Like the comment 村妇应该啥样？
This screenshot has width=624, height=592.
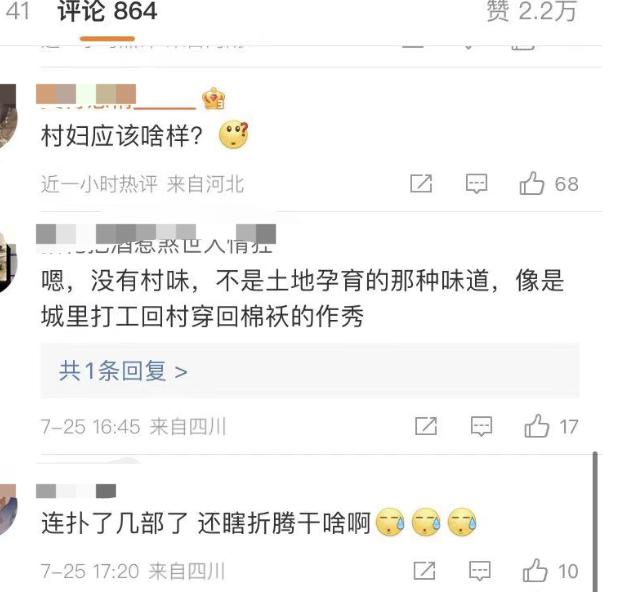pyautogui.click(x=532, y=184)
